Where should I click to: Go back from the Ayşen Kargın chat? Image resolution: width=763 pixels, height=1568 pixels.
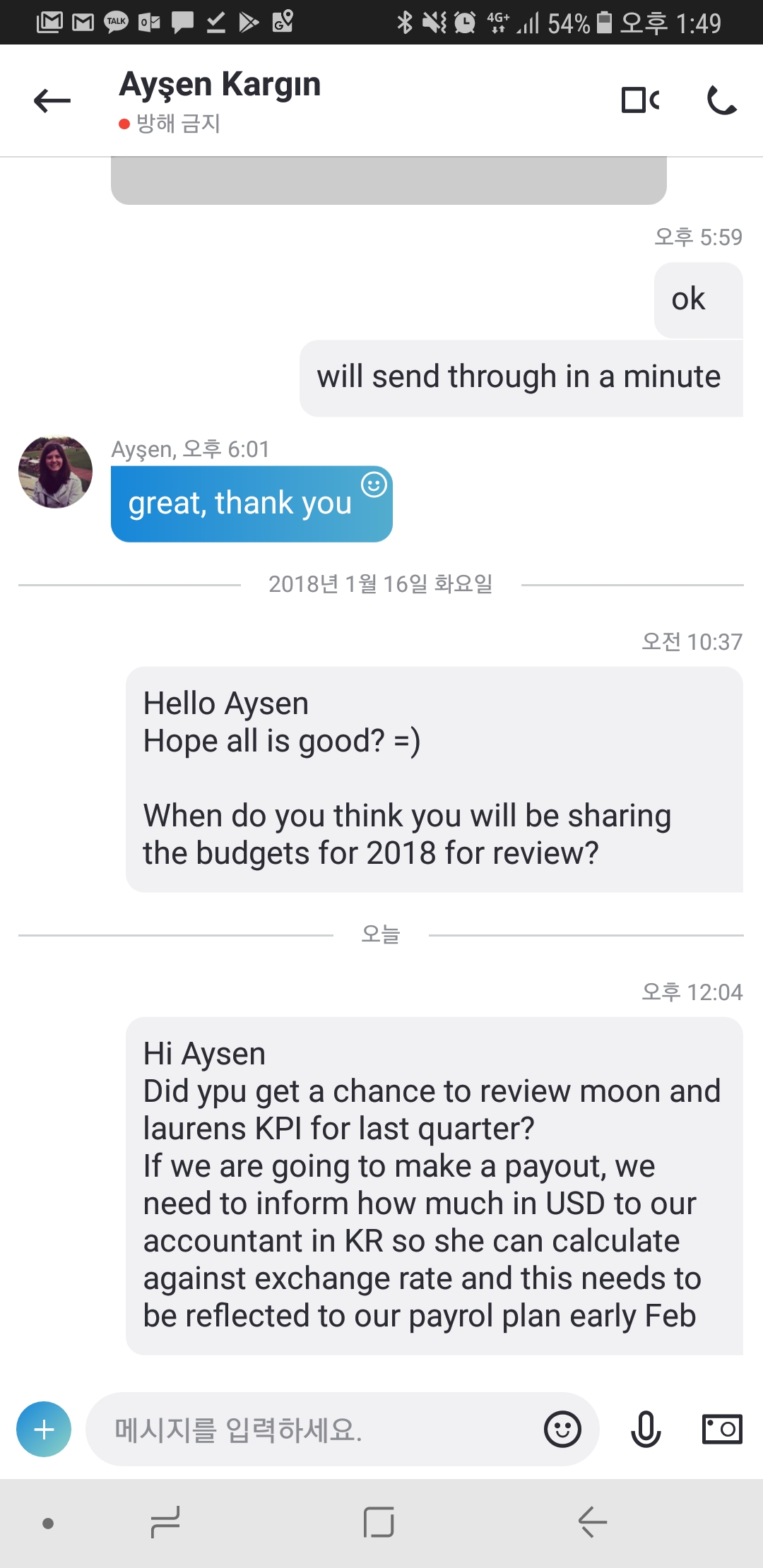click(52, 101)
